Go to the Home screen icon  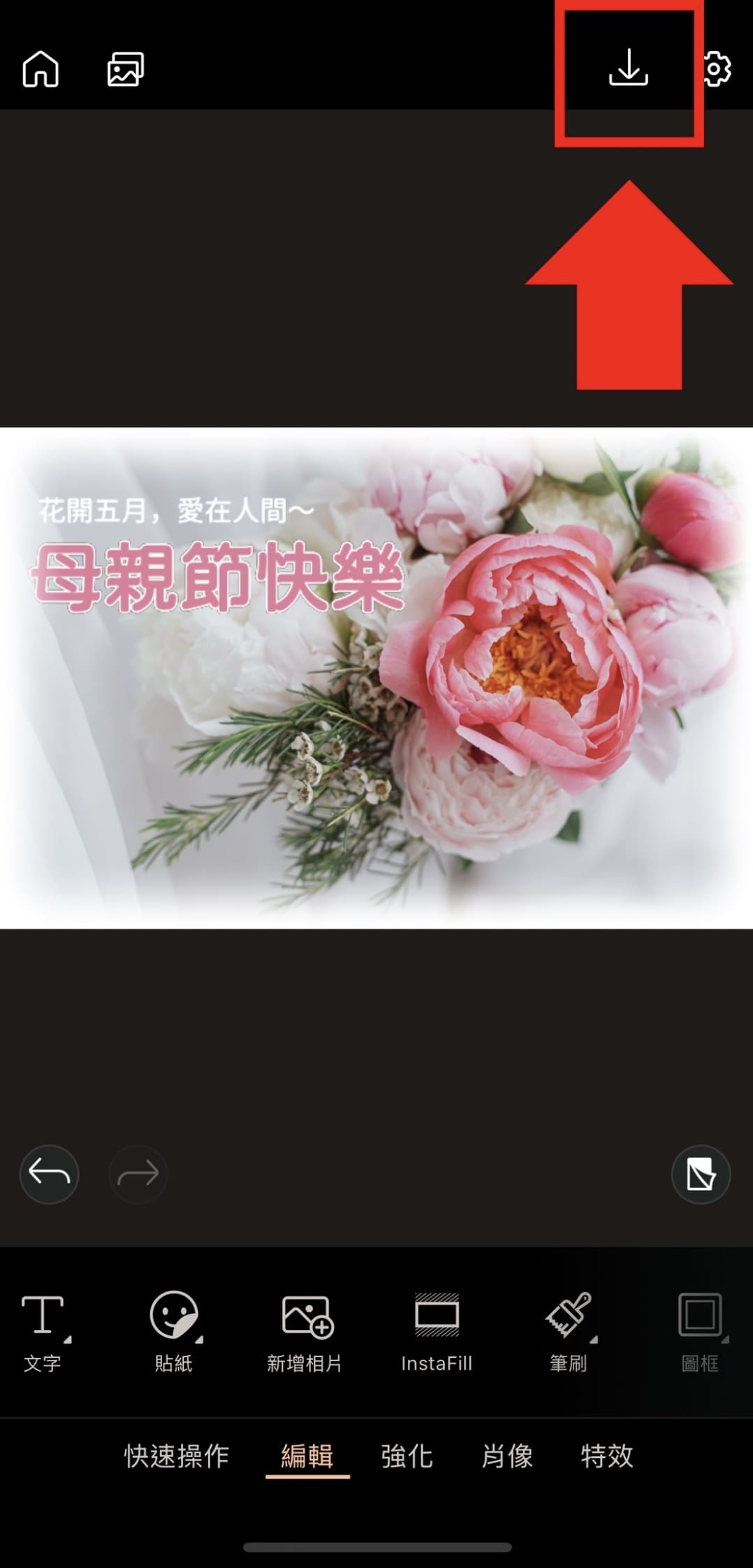click(x=41, y=69)
